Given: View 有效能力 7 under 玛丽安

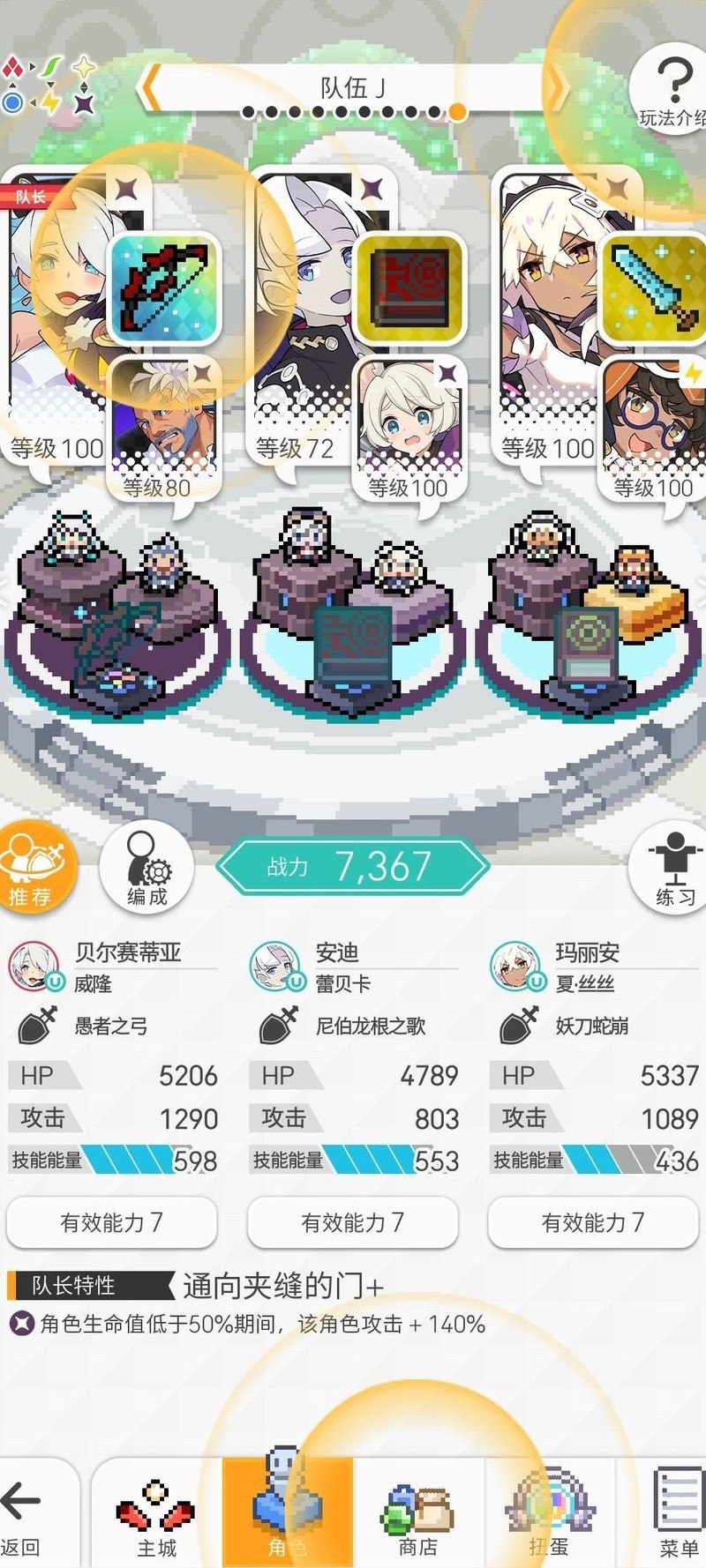Looking at the screenshot, I should click(593, 1222).
